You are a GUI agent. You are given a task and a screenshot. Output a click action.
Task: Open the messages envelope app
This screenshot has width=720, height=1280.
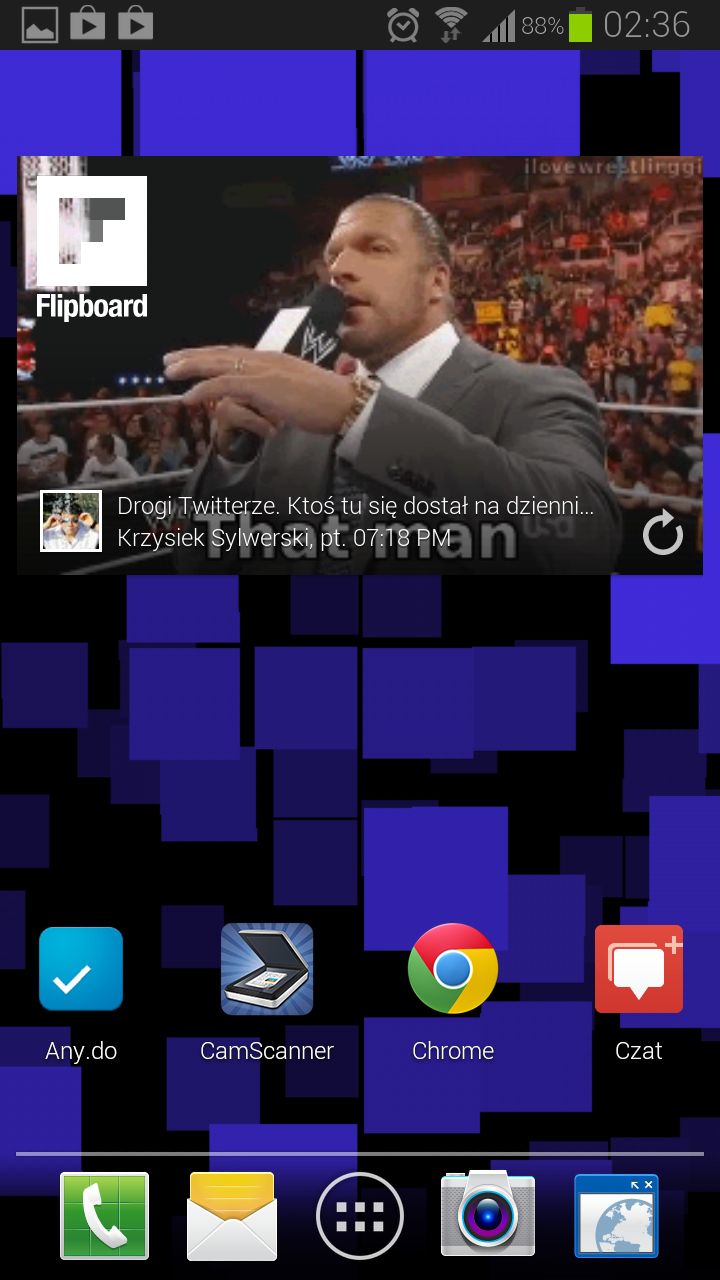click(232, 1216)
